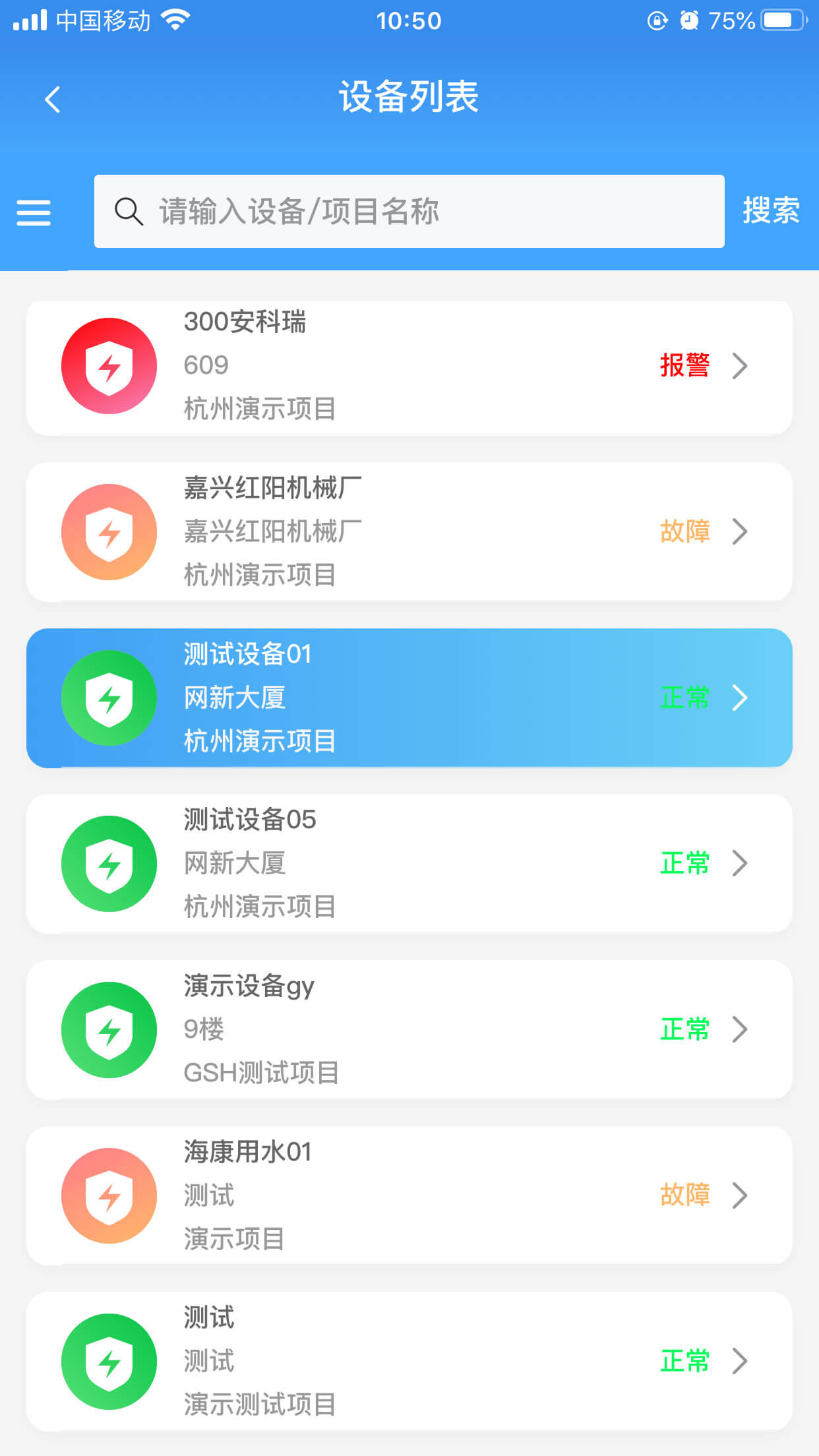
Task: Go back from the 设备列表 page
Action: pos(53,100)
